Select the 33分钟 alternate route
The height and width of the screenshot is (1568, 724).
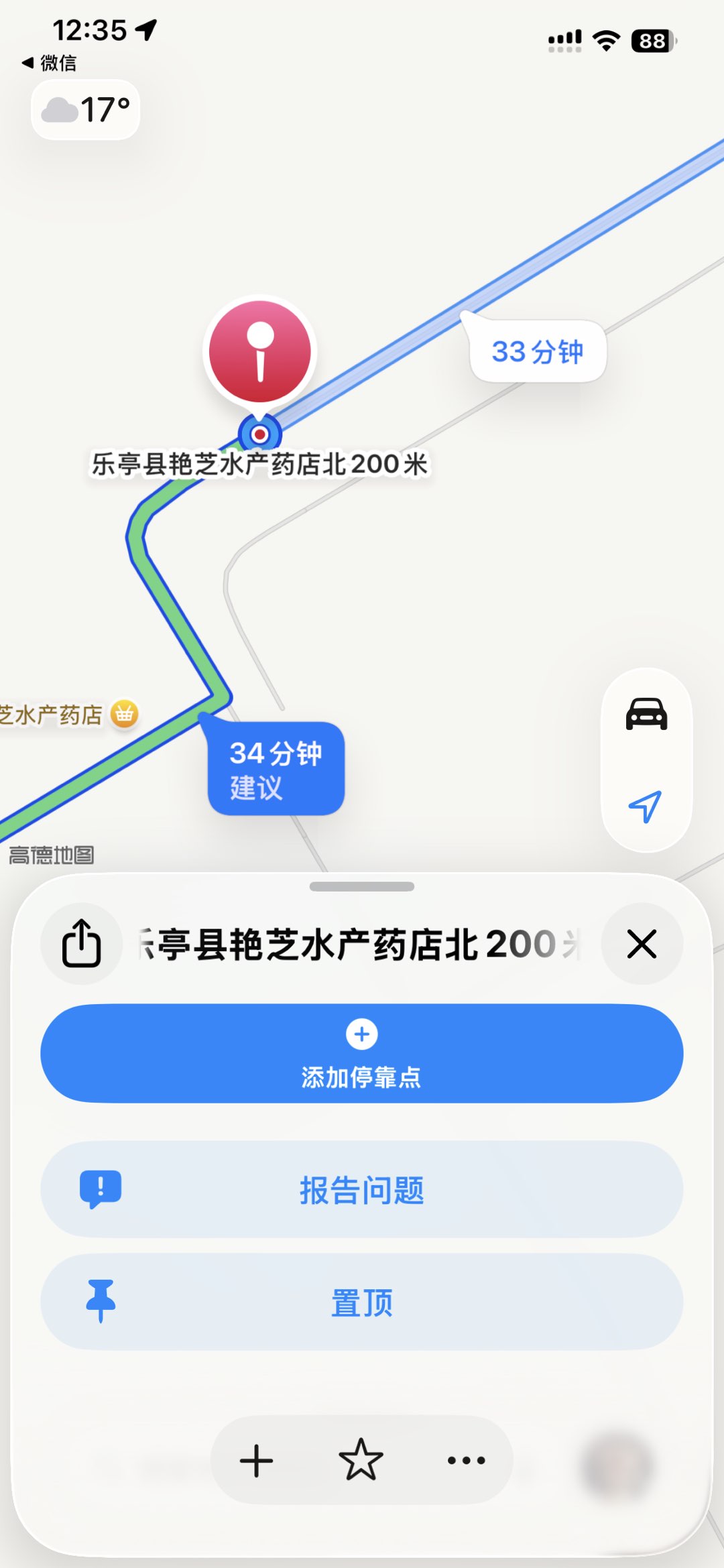tap(538, 352)
